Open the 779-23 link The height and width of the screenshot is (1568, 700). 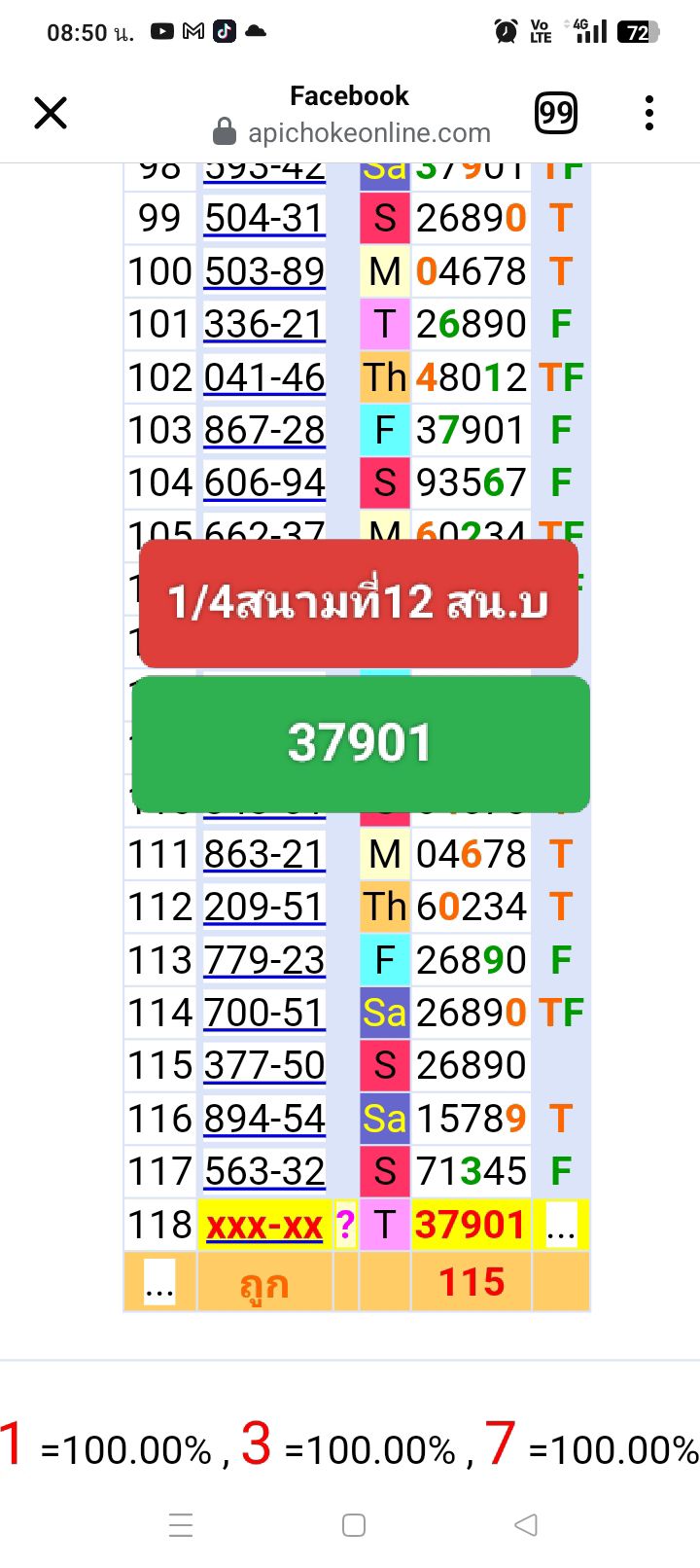pos(264,960)
